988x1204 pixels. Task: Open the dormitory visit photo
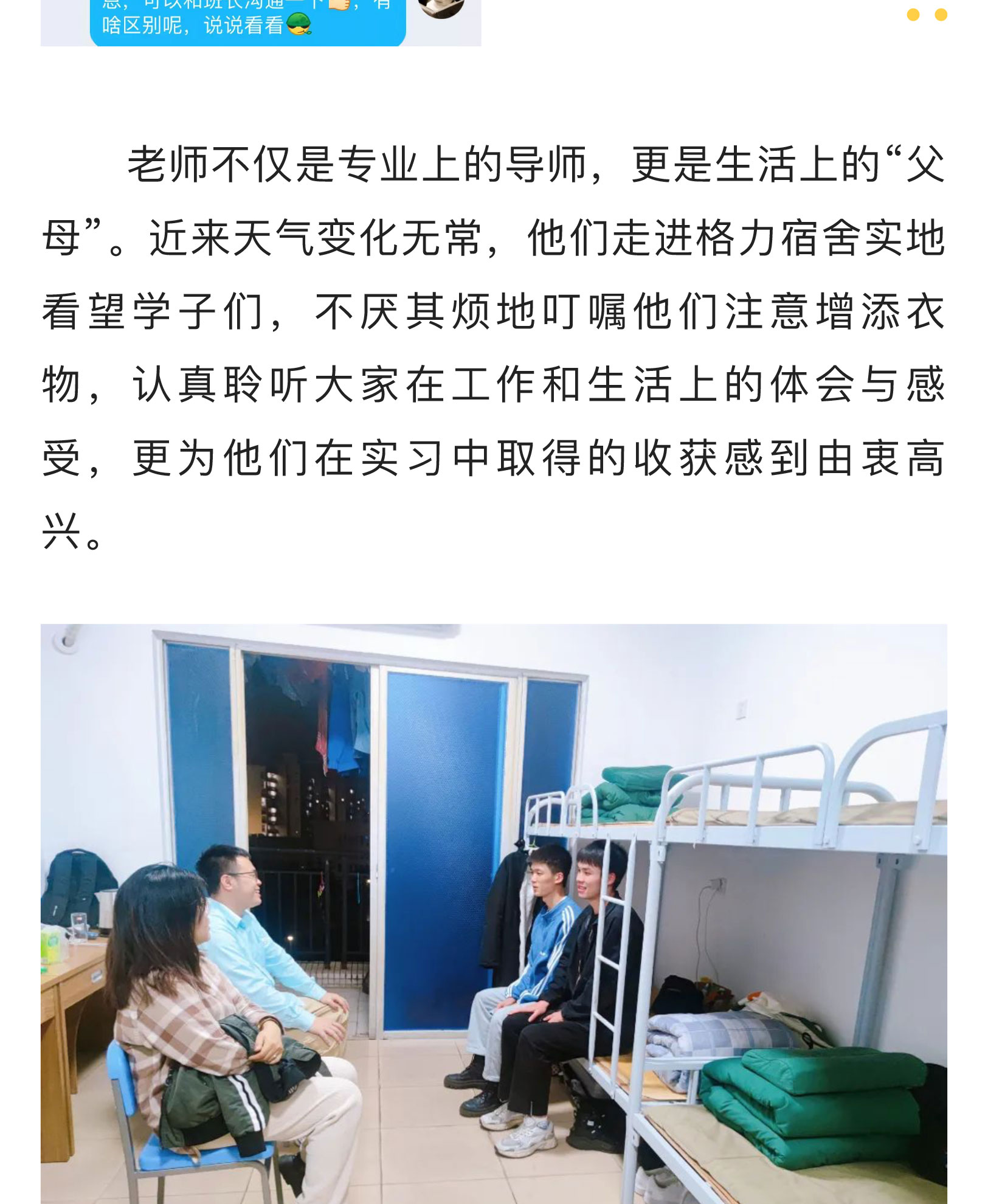(493, 912)
